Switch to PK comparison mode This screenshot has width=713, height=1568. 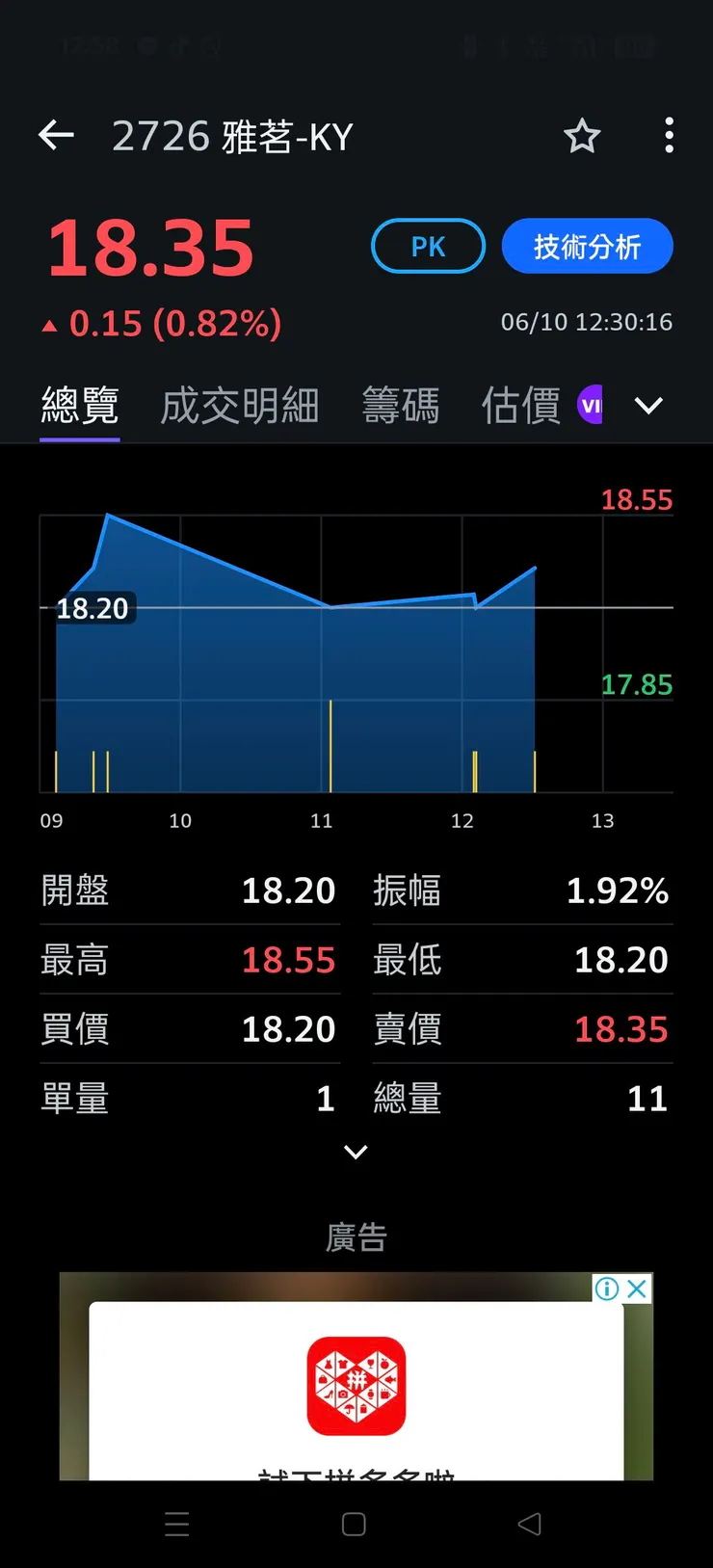pos(428,247)
